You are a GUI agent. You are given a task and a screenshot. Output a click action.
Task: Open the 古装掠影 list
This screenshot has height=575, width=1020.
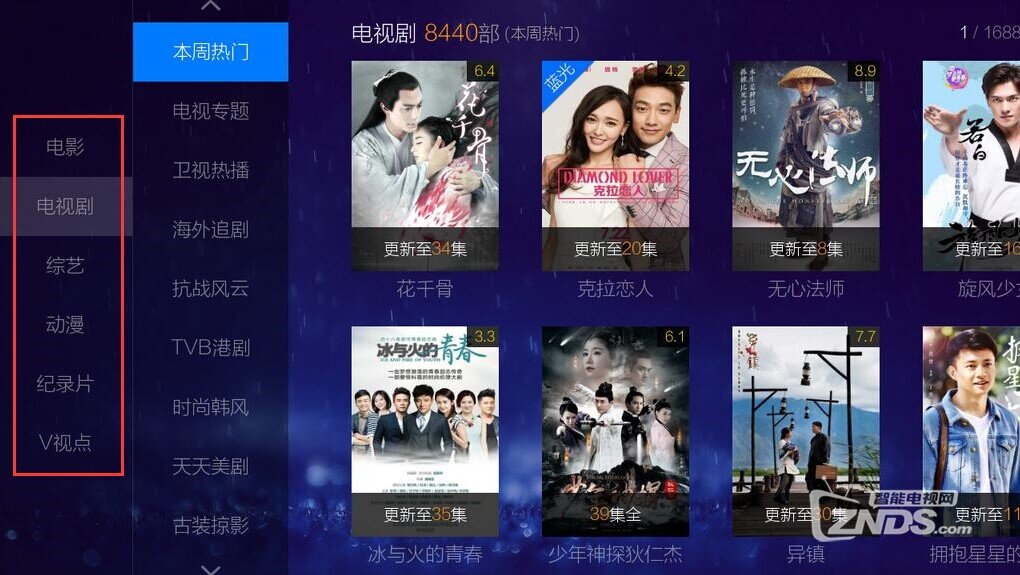point(210,525)
